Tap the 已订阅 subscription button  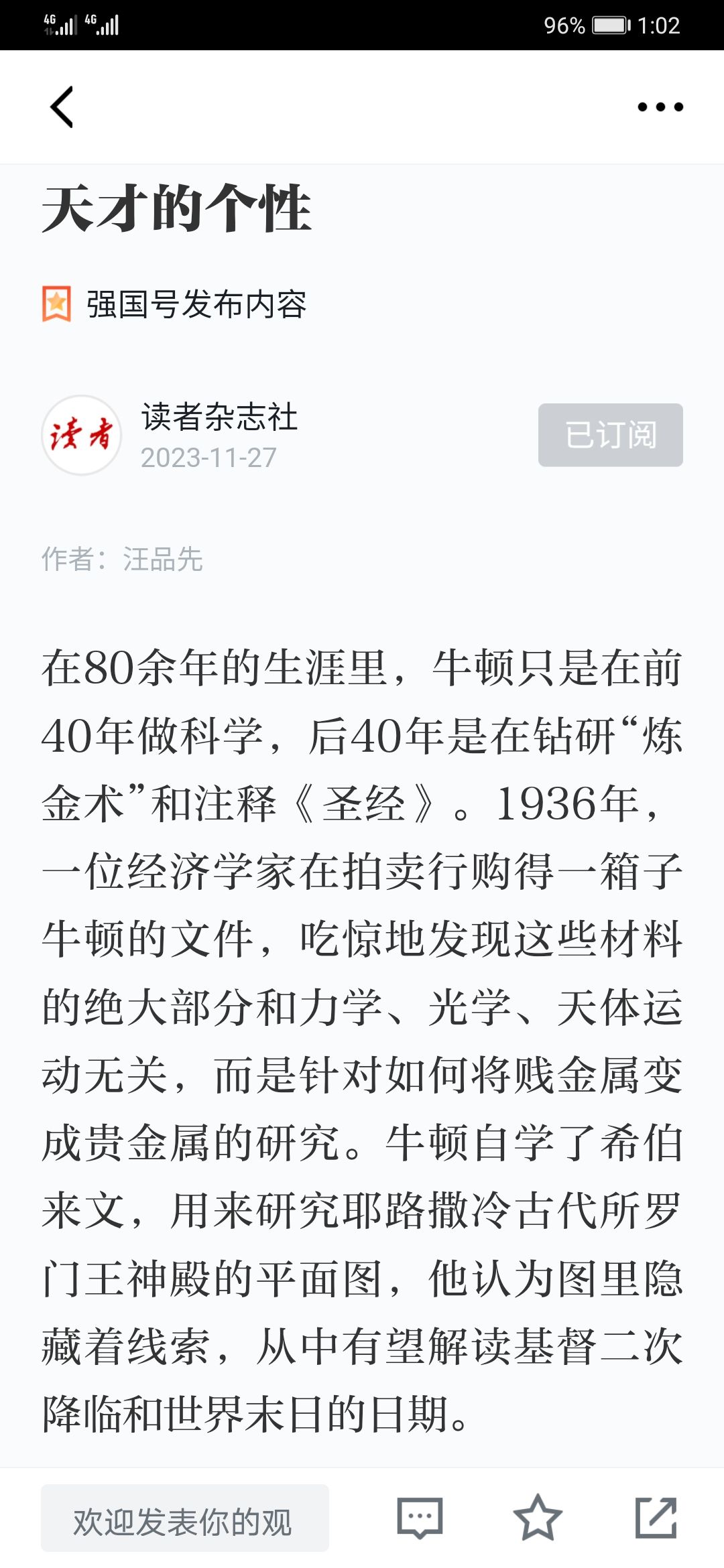click(x=611, y=435)
